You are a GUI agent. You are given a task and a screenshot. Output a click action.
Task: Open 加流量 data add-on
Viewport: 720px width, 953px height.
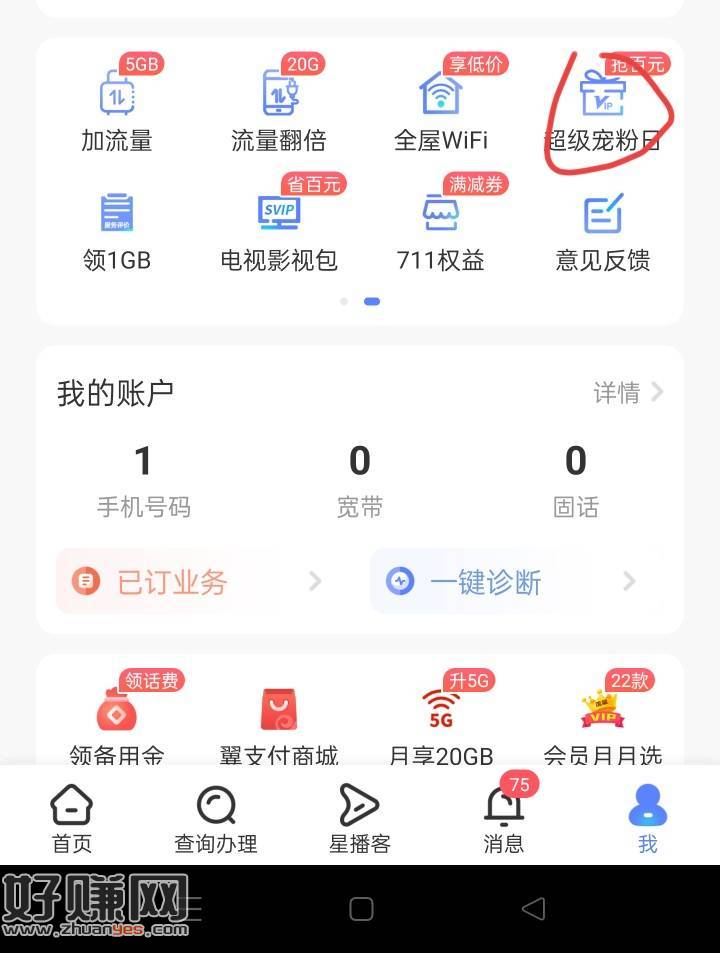(117, 108)
